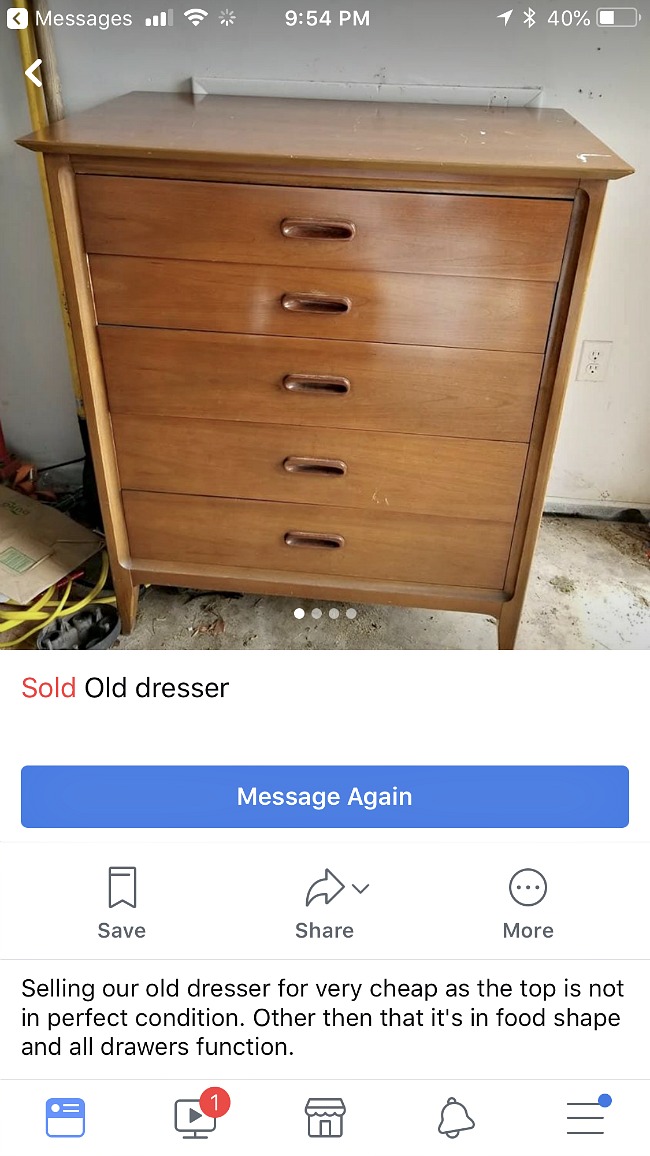The width and height of the screenshot is (650, 1156).
Task: Open the hamburger menu tab
Action: tap(586, 1117)
